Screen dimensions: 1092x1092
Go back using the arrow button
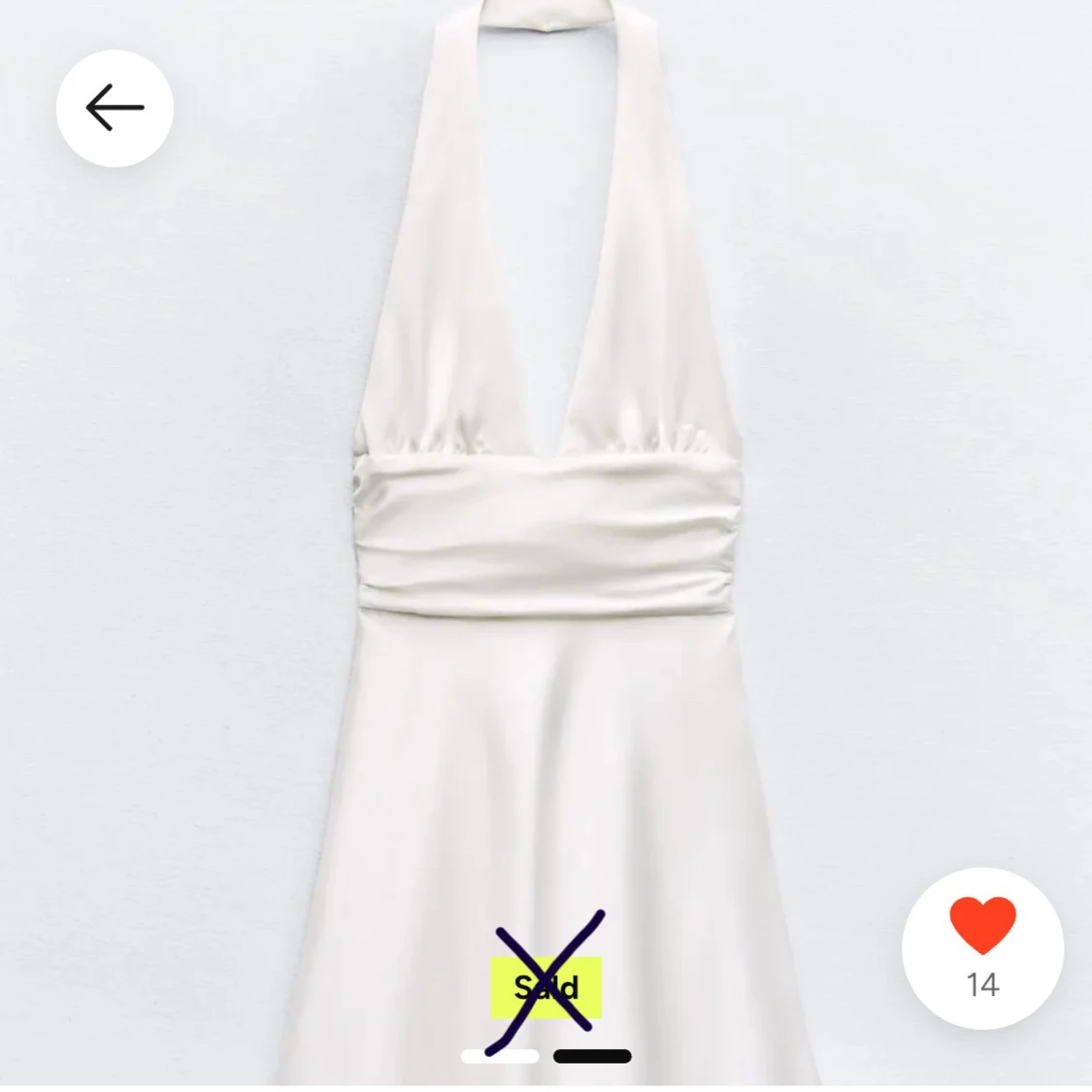click(x=115, y=108)
